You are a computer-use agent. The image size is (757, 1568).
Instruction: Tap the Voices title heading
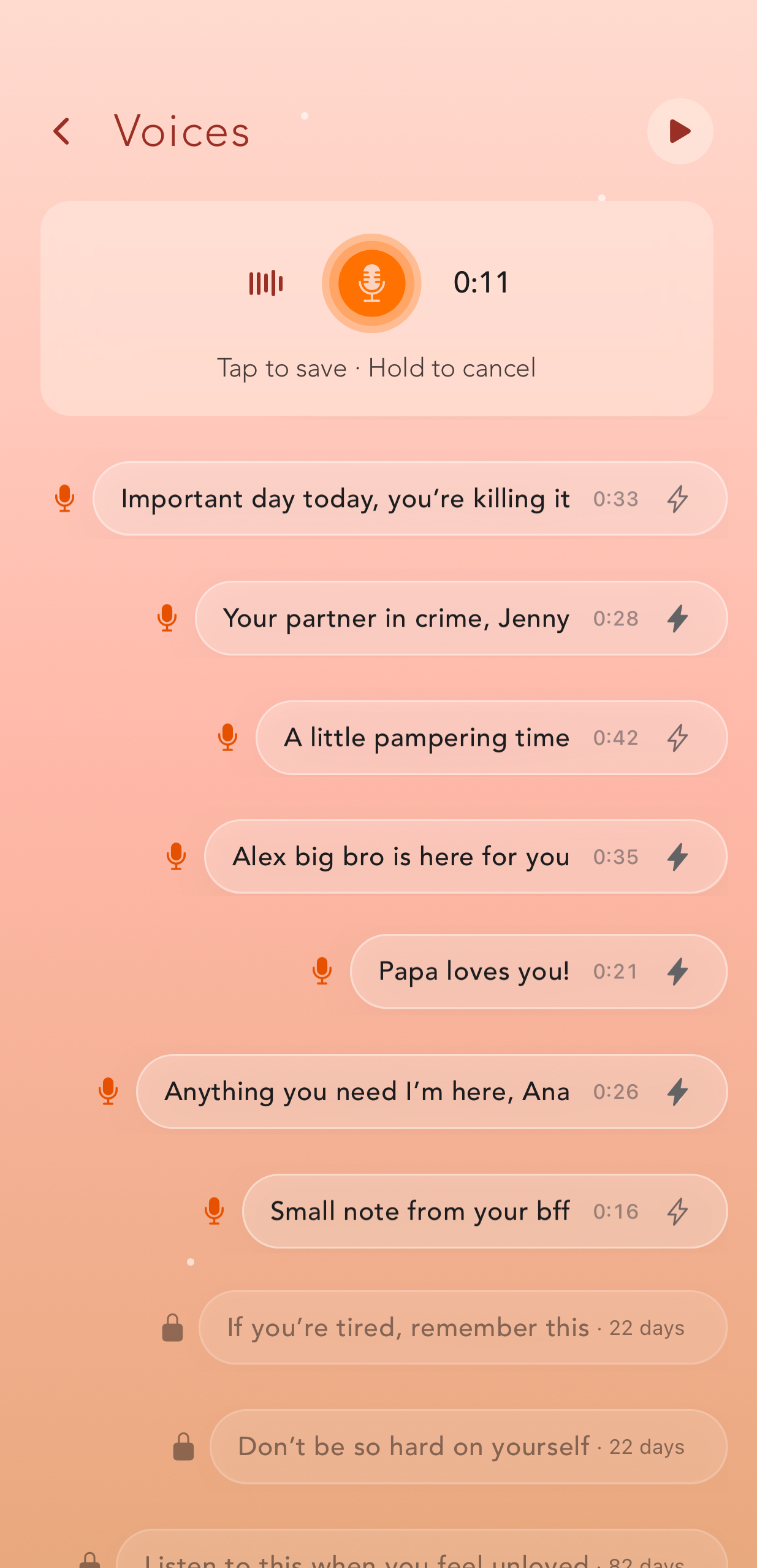click(180, 131)
